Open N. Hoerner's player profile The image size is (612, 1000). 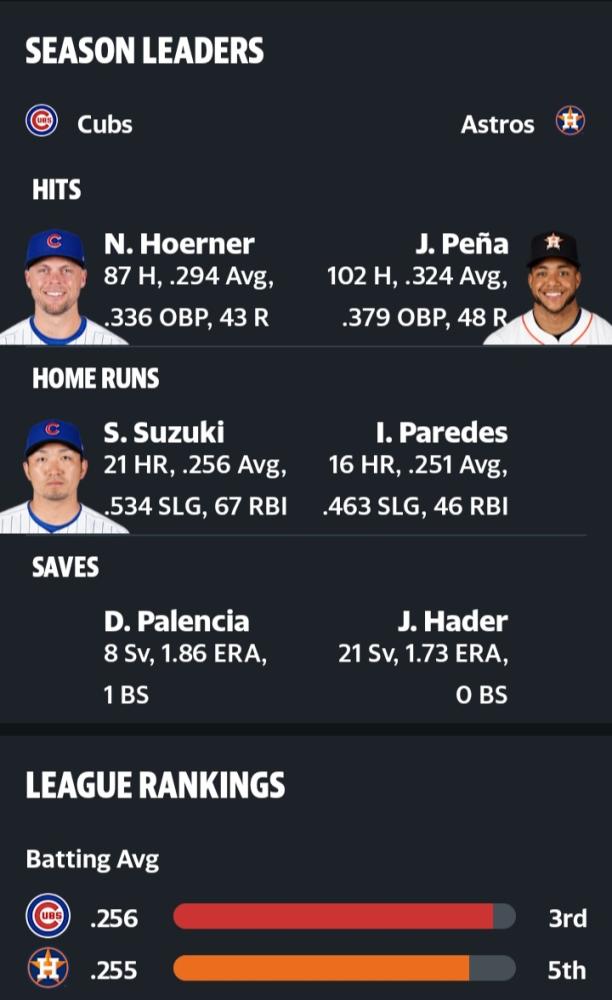(x=179, y=244)
